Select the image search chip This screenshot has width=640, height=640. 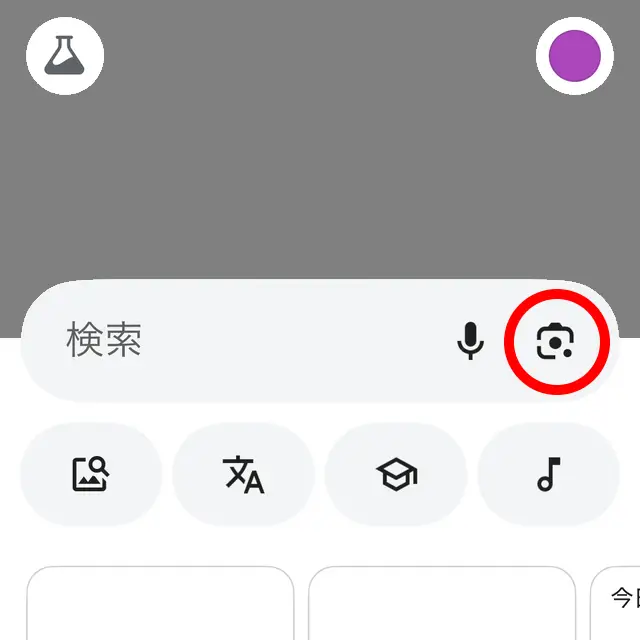(x=91, y=474)
